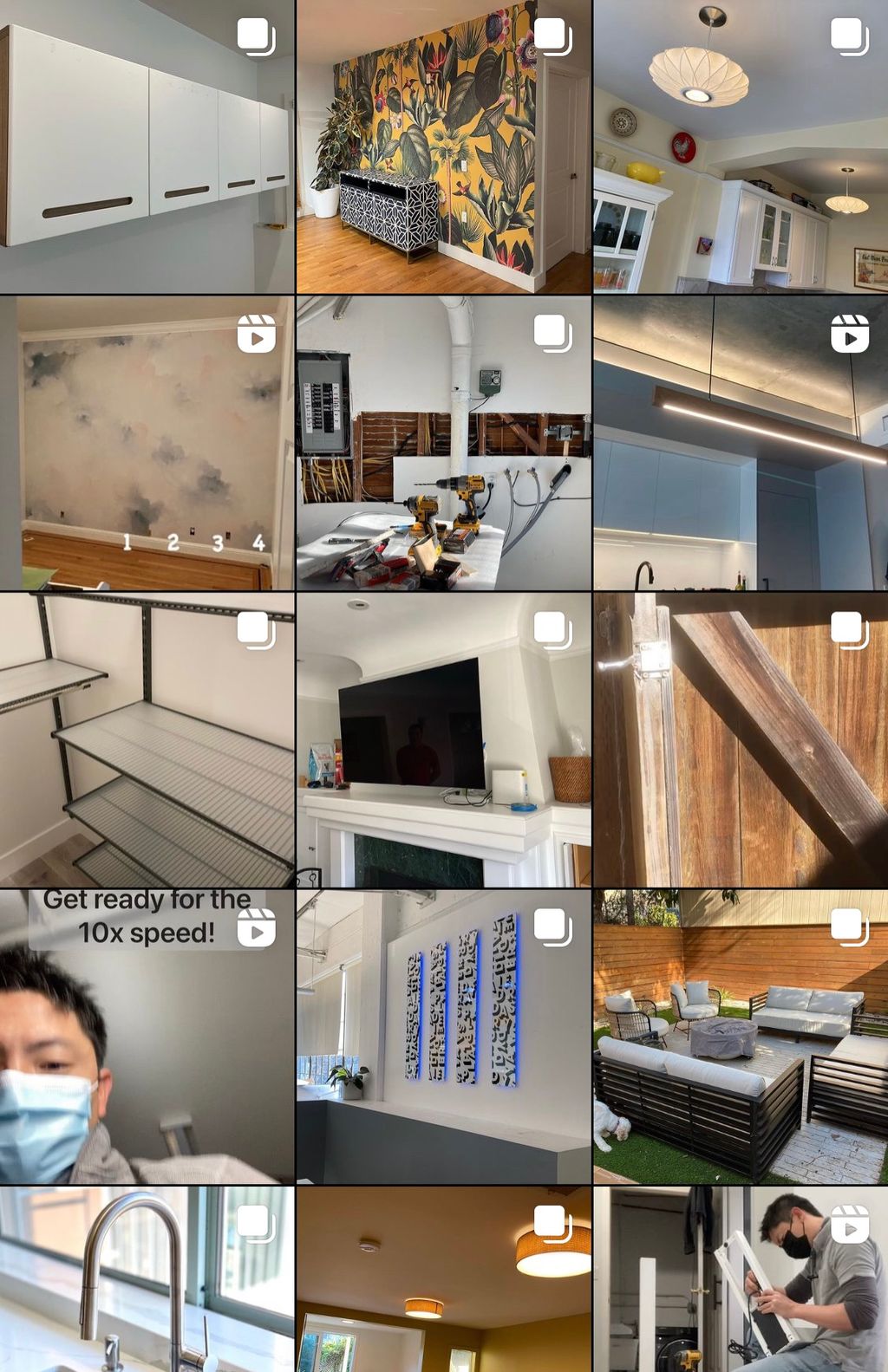
Task: Play the linear LED light reel
Action: pyautogui.click(x=741, y=444)
